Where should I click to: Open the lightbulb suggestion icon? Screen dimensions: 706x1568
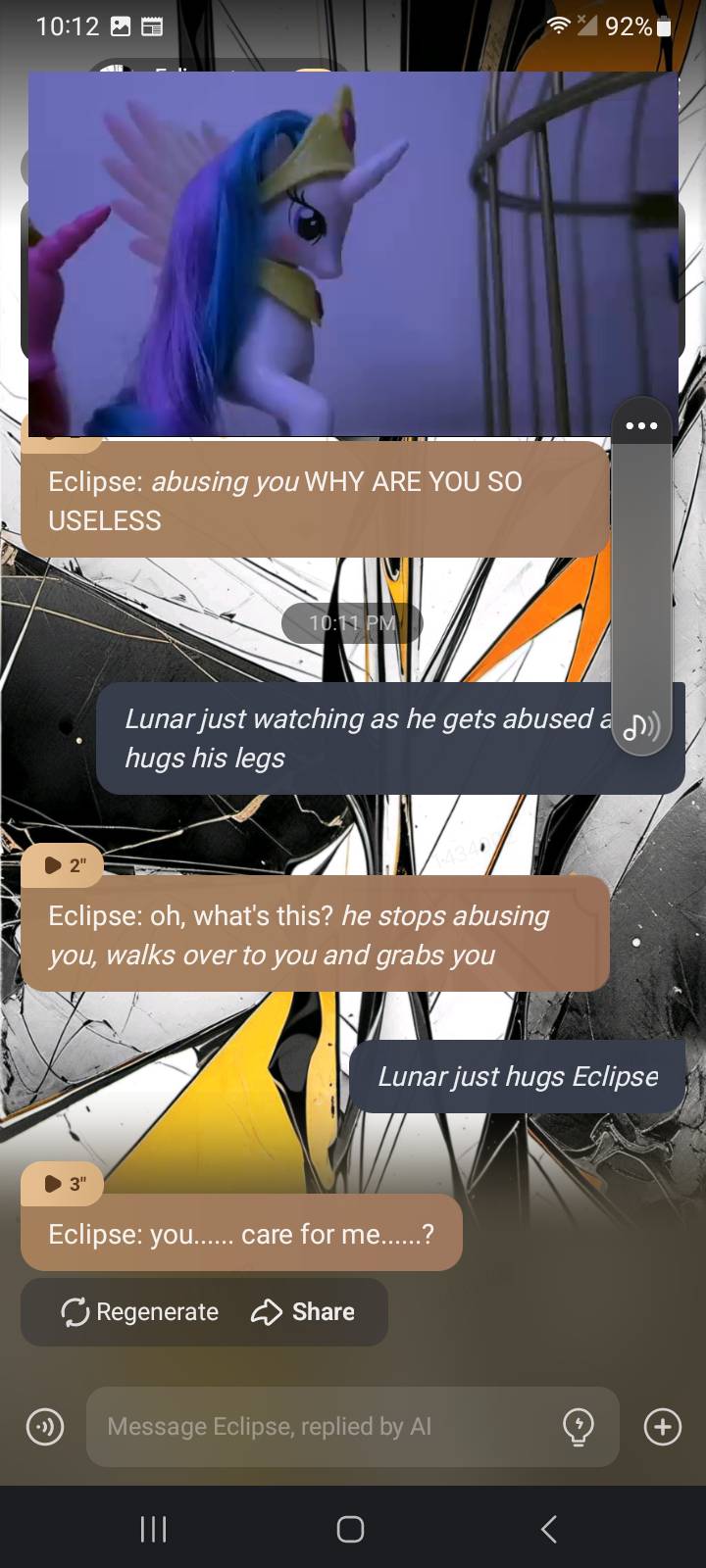(579, 1427)
